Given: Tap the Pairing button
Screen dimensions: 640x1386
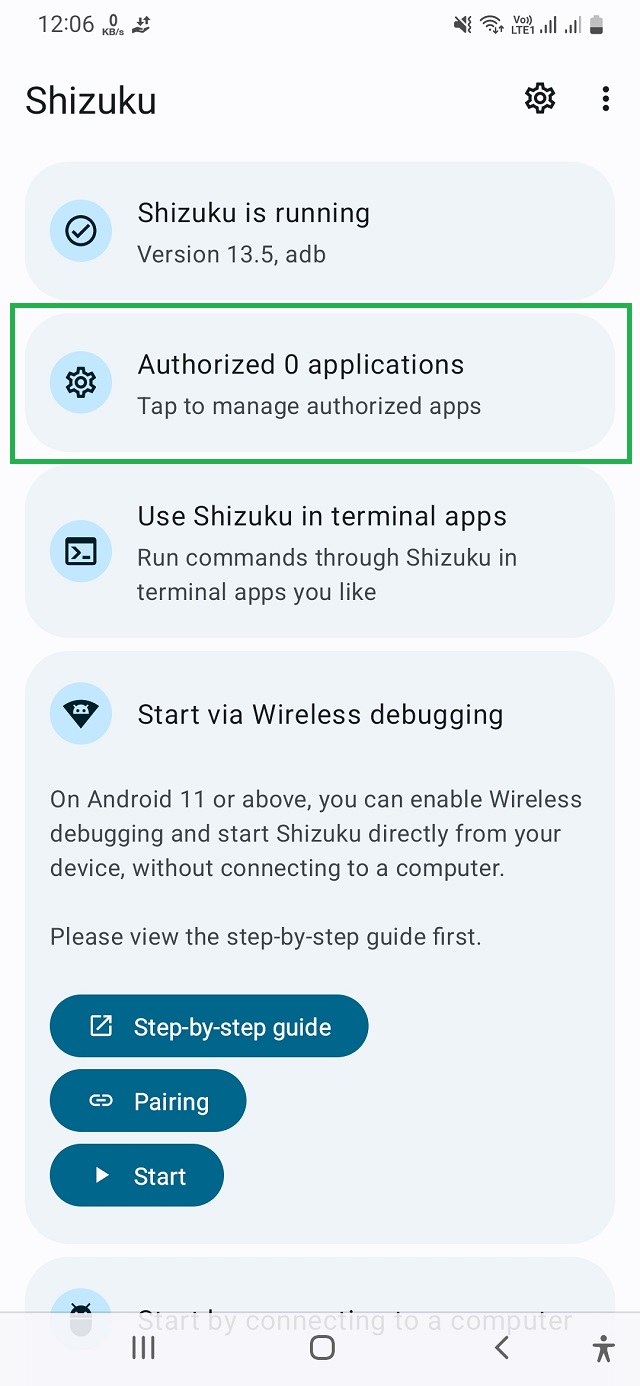Looking at the screenshot, I should point(148,1101).
